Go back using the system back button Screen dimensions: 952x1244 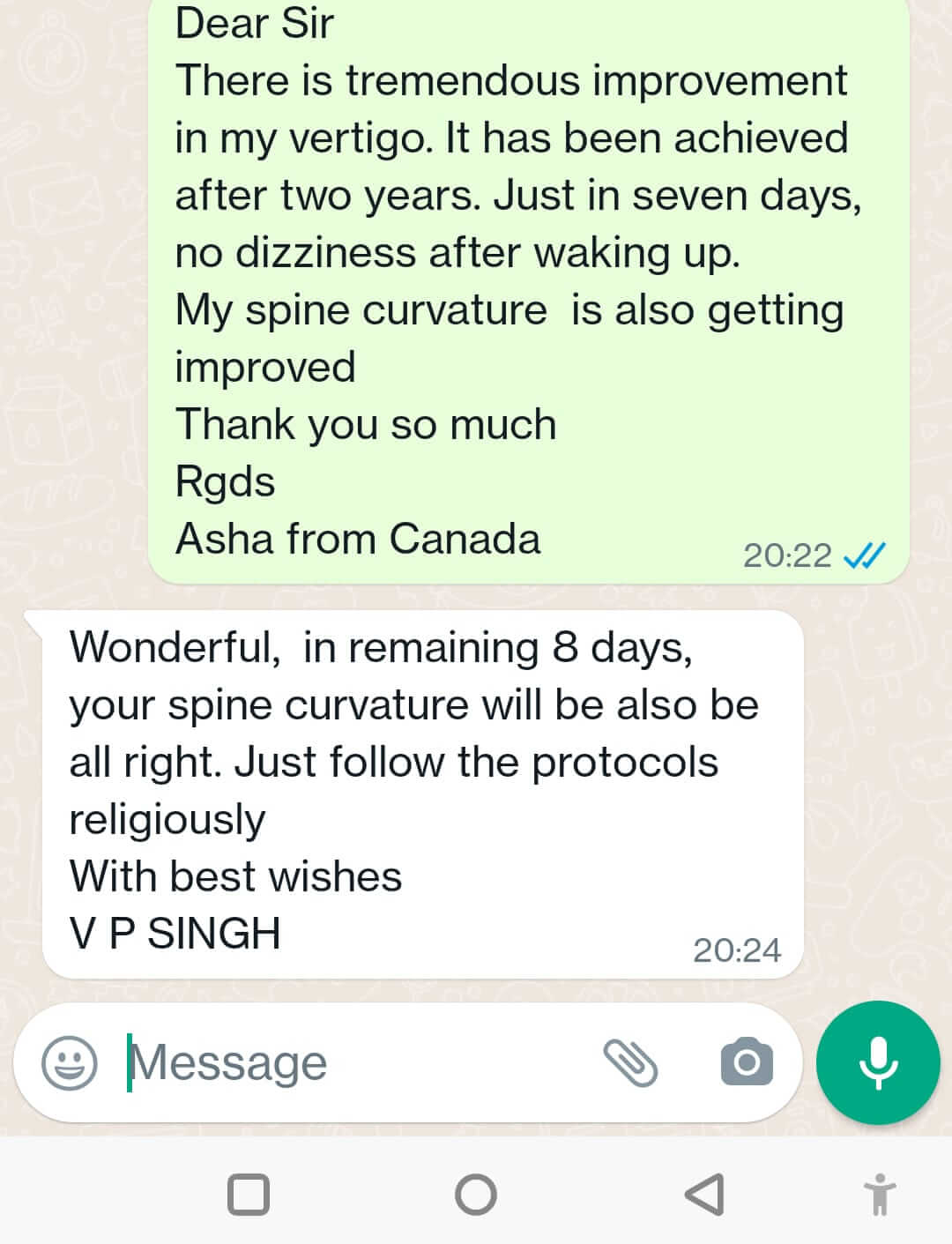(x=704, y=1195)
